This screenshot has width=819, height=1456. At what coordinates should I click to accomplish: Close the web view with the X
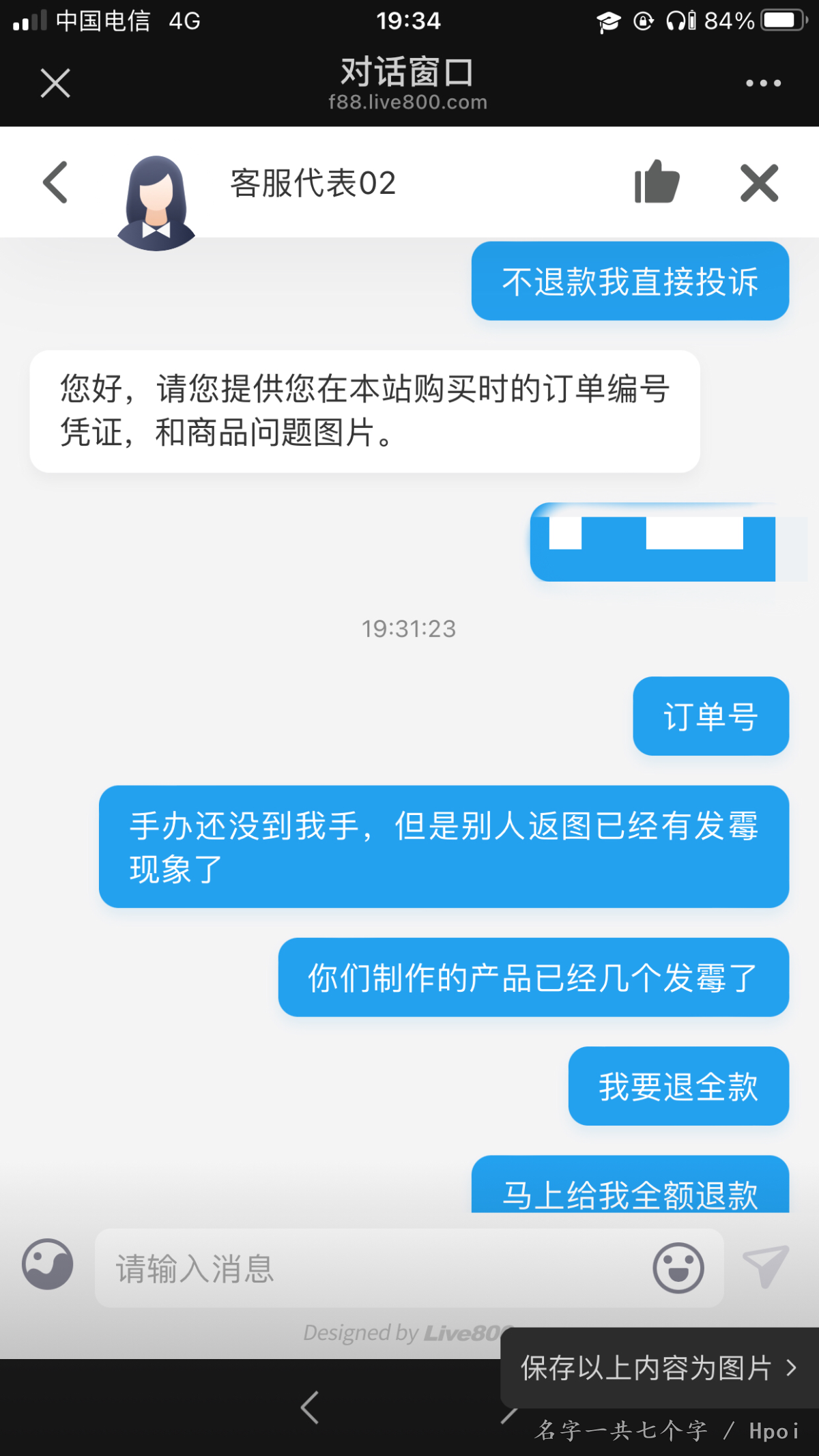pyautogui.click(x=55, y=83)
